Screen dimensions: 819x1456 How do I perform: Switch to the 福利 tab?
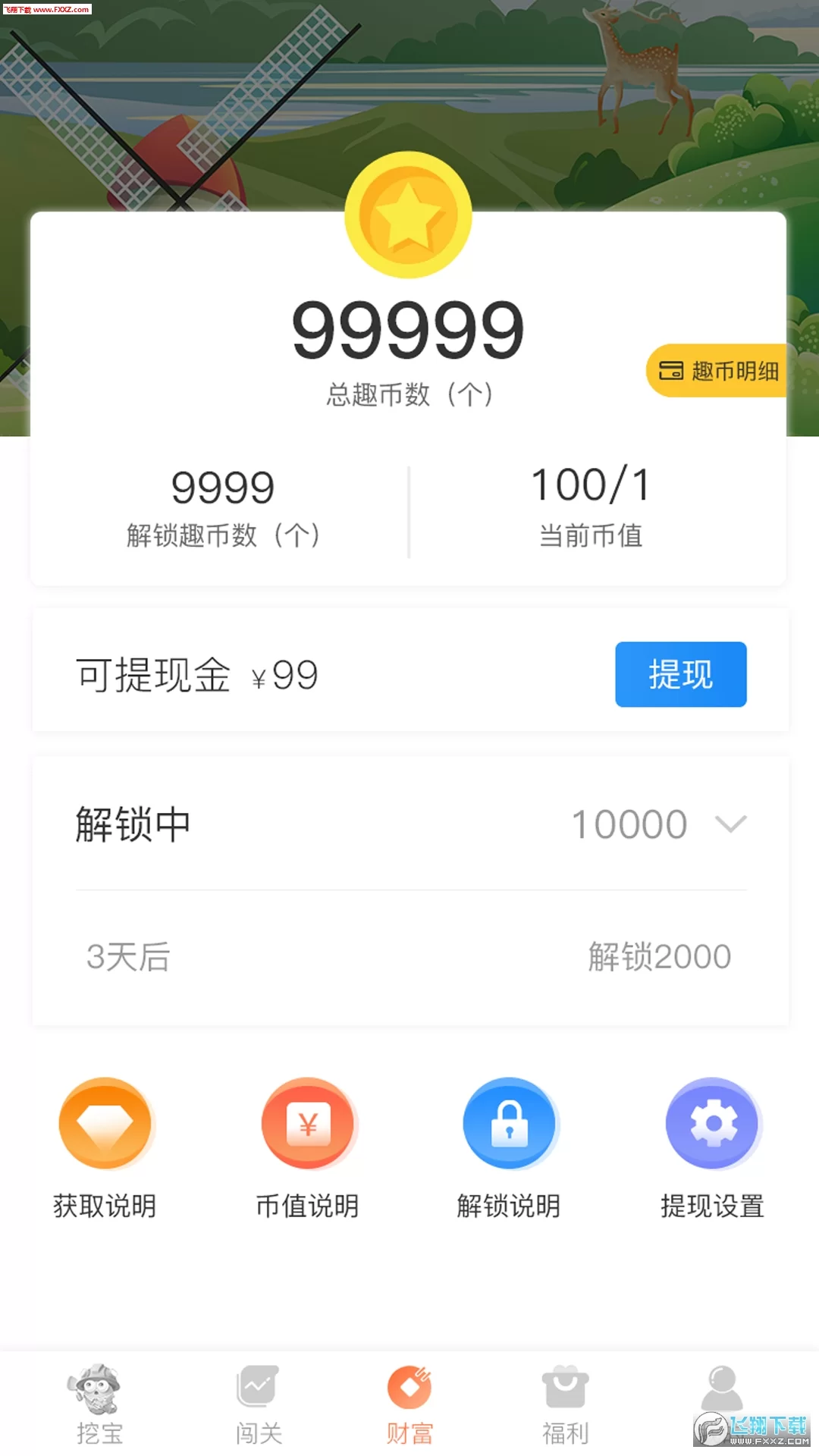tap(565, 1404)
